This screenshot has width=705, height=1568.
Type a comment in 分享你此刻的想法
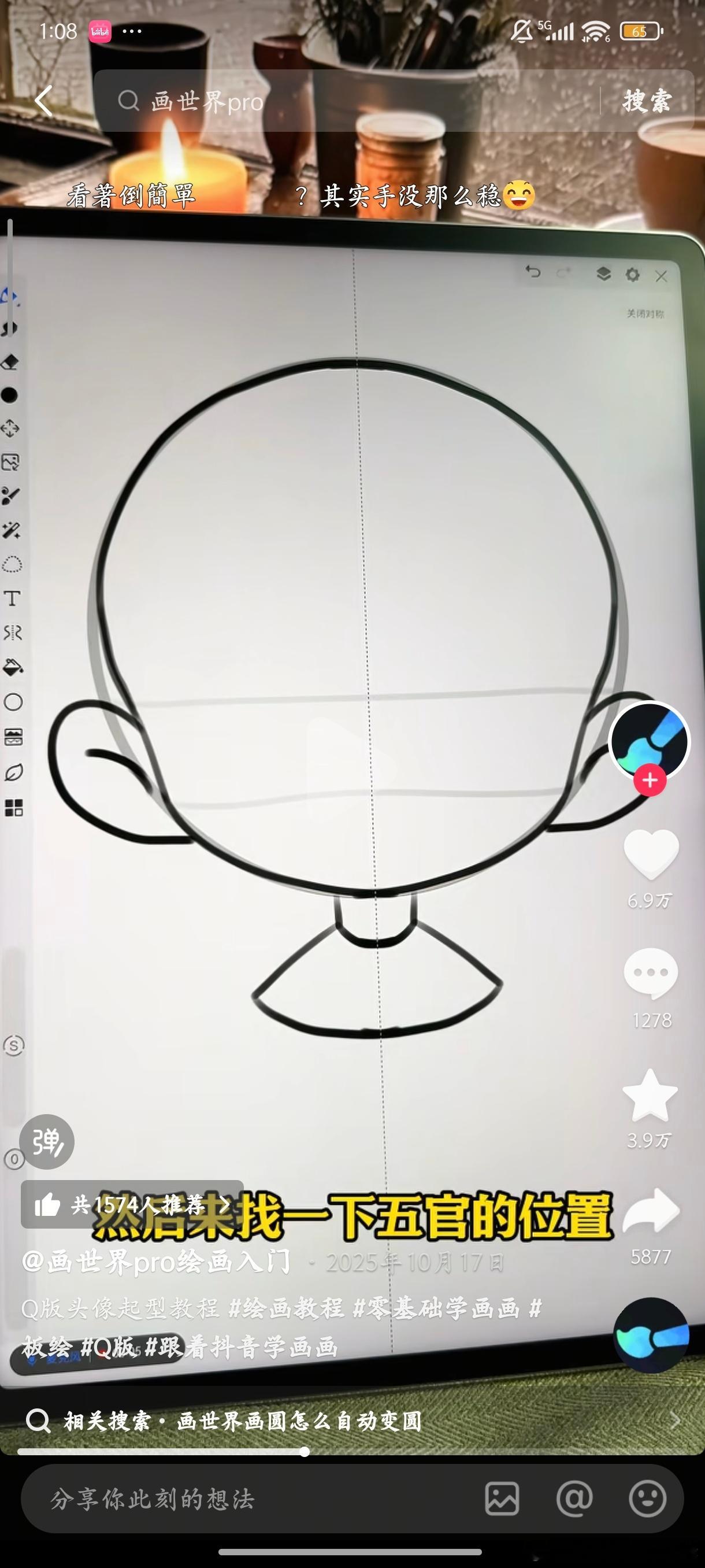(255, 1499)
